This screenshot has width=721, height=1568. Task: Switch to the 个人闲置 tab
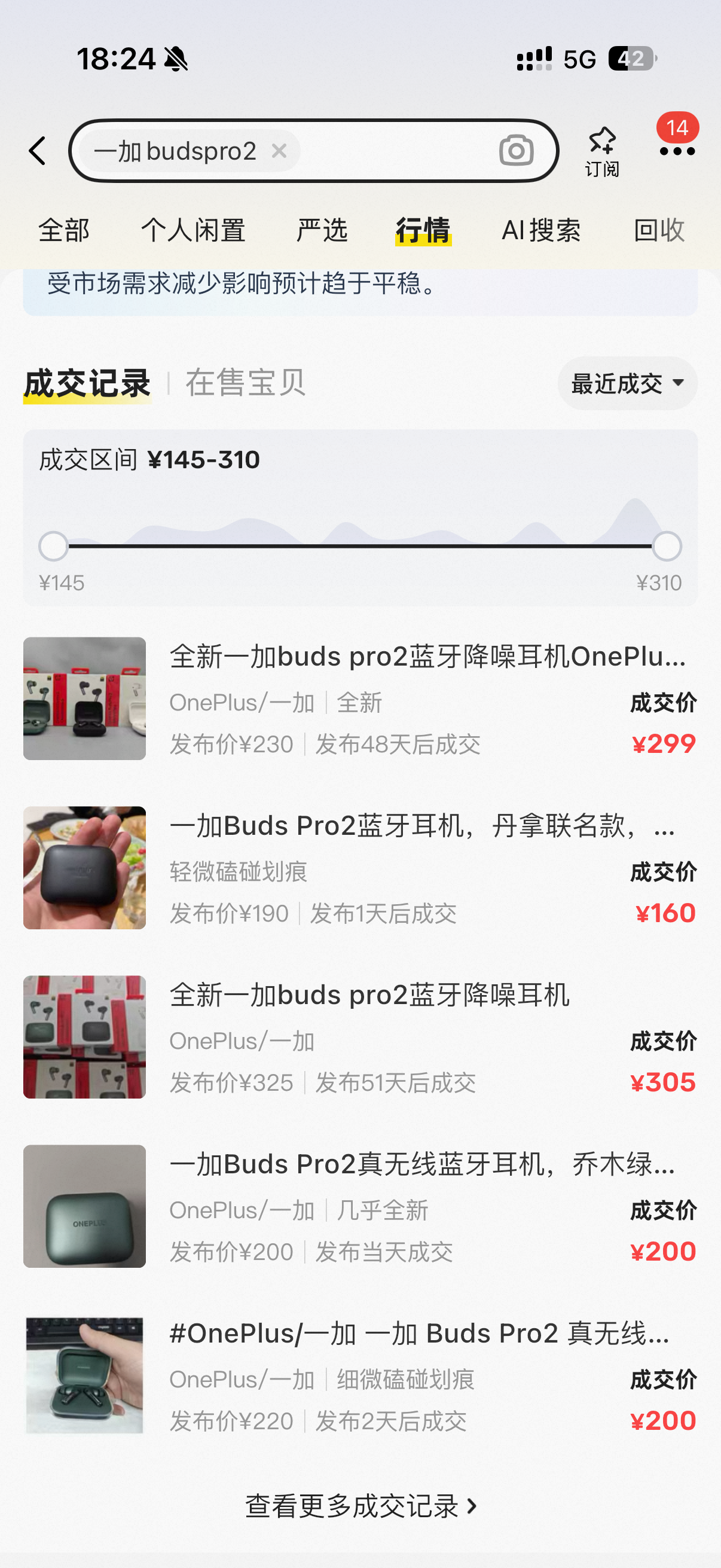[x=193, y=230]
